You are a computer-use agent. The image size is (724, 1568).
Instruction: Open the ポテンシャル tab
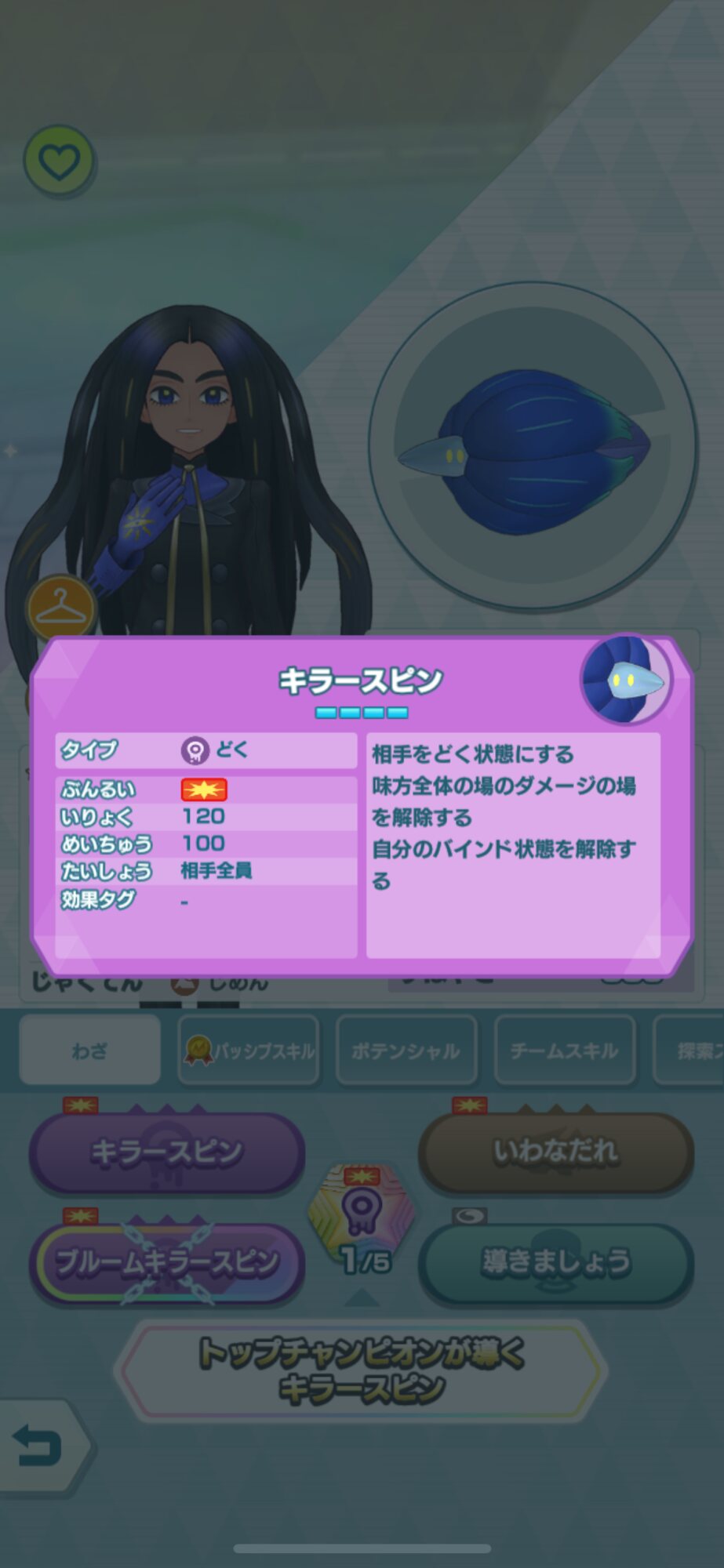406,1051
